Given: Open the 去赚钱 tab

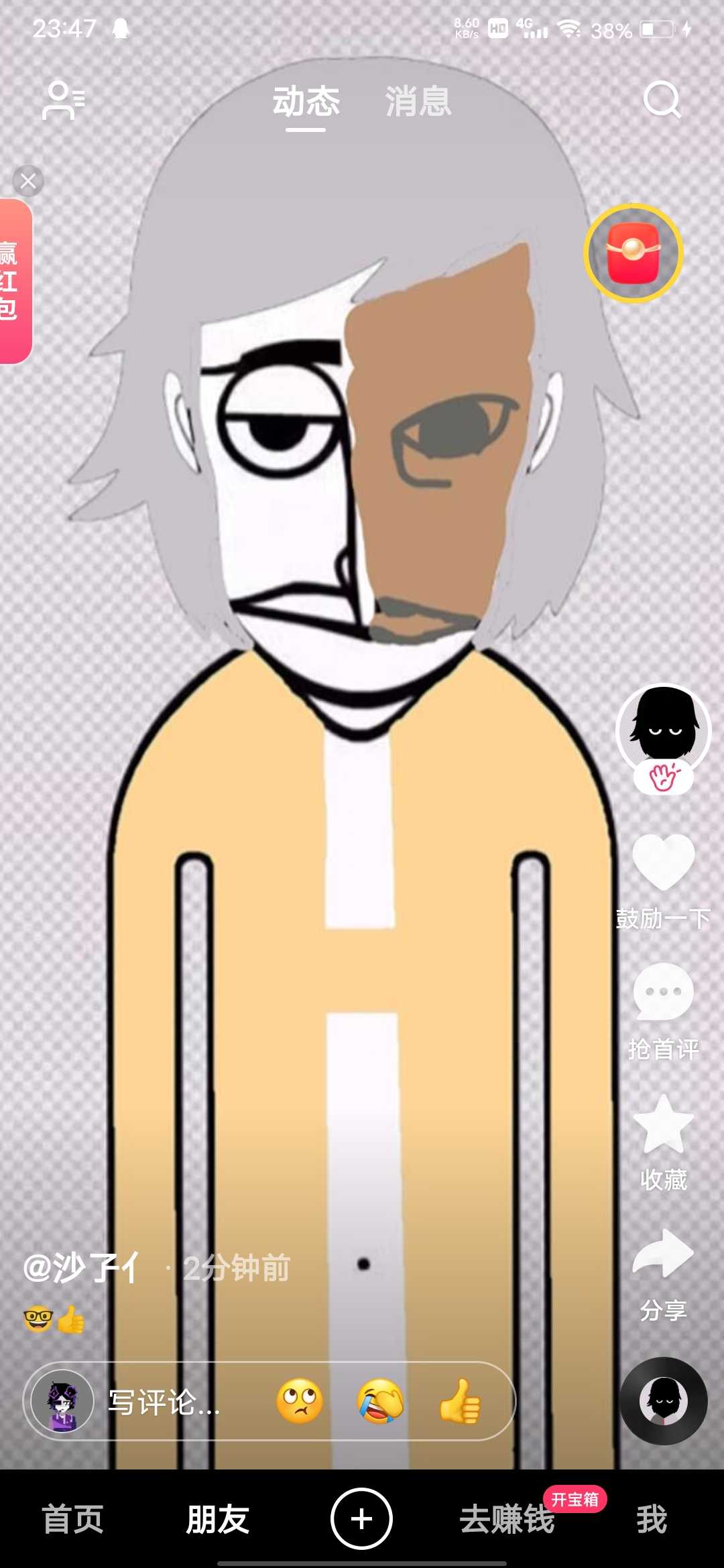Looking at the screenshot, I should (x=507, y=1519).
